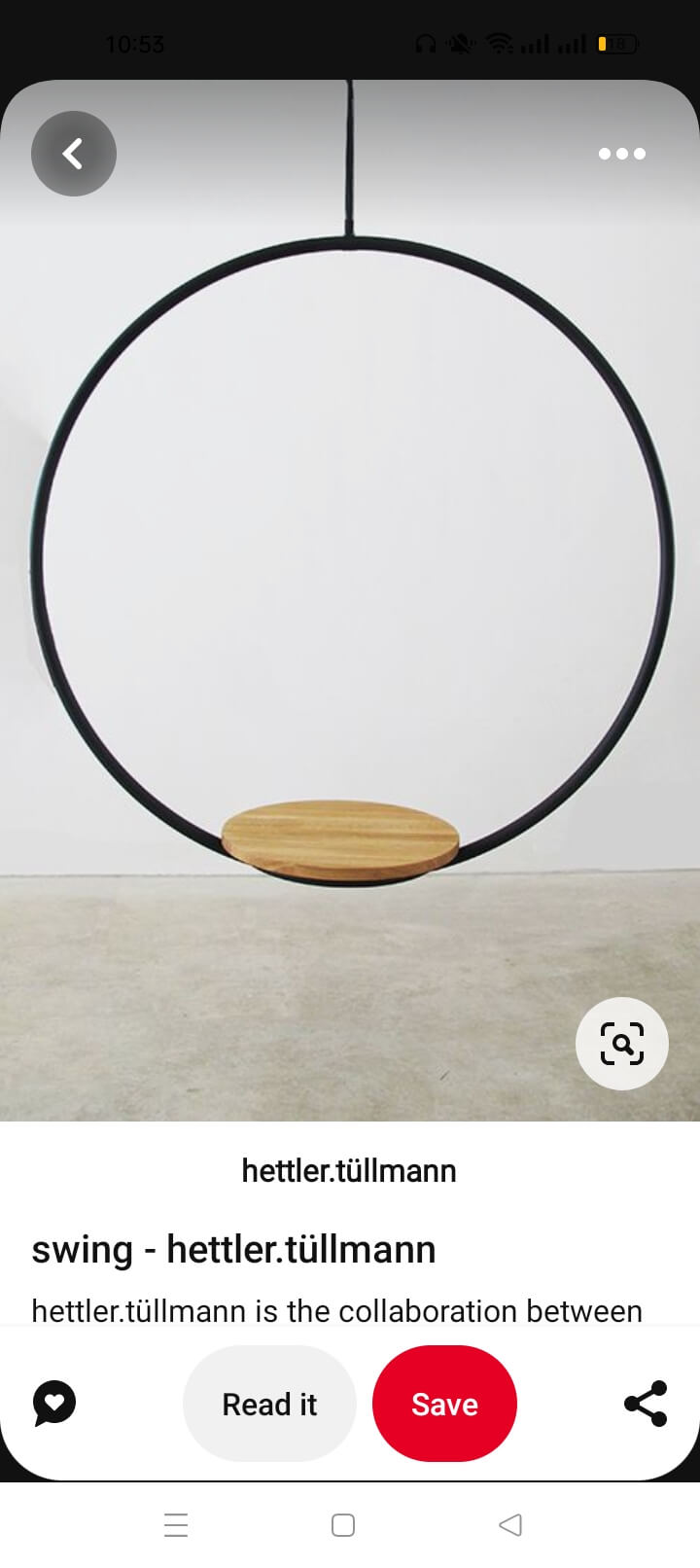Share this pin
This screenshot has height=1568, width=700.
[x=646, y=1404]
